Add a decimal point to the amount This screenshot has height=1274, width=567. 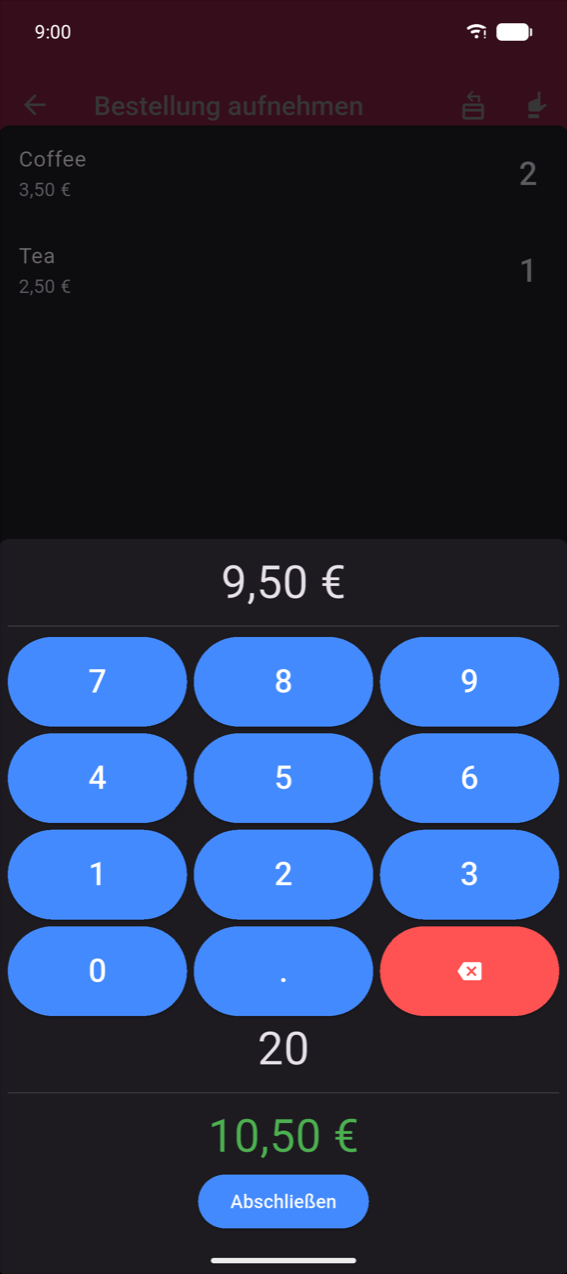[283, 971]
